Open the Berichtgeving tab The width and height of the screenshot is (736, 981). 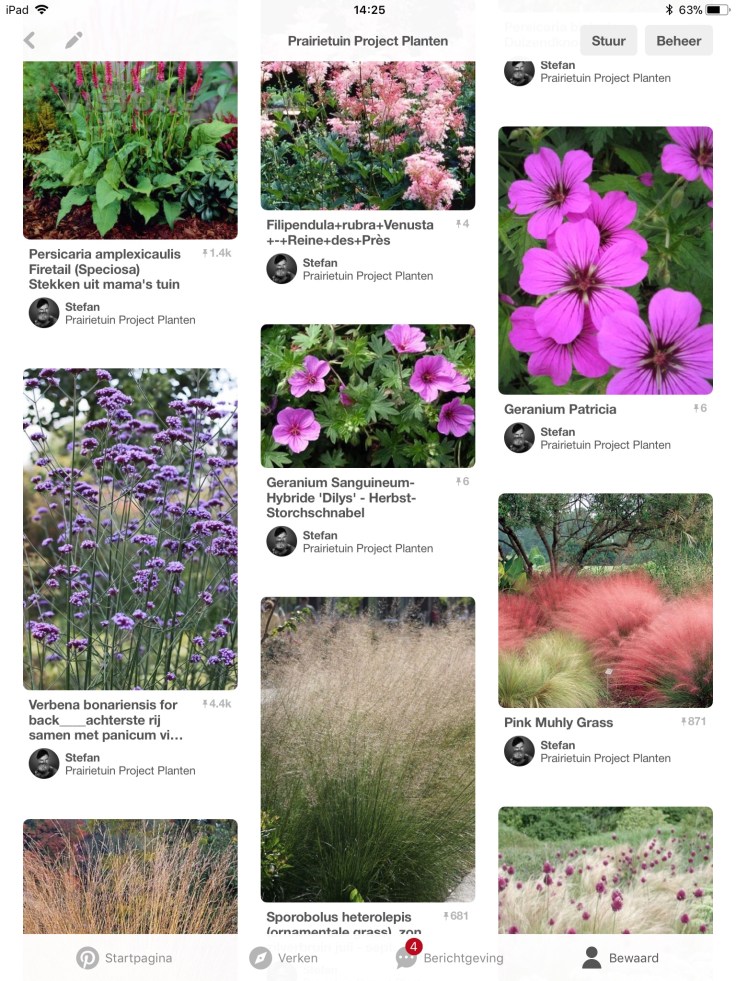[449, 957]
